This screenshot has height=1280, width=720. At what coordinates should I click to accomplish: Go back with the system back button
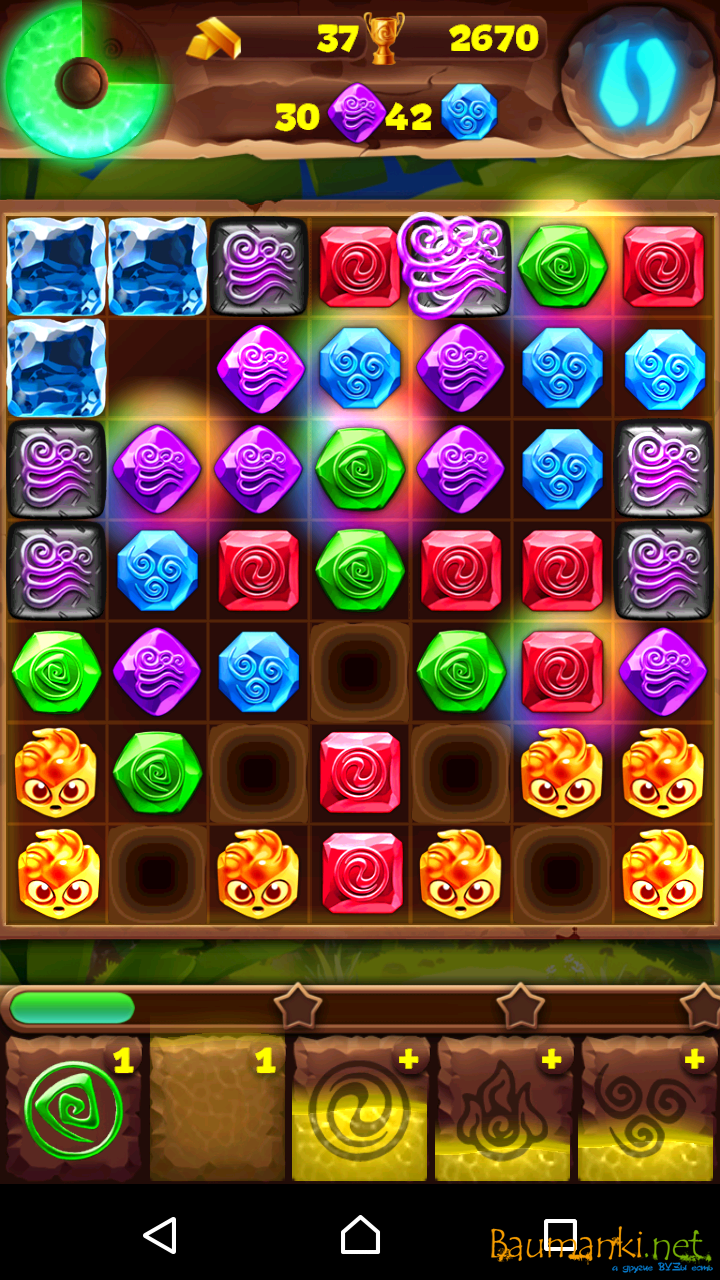click(160, 1236)
